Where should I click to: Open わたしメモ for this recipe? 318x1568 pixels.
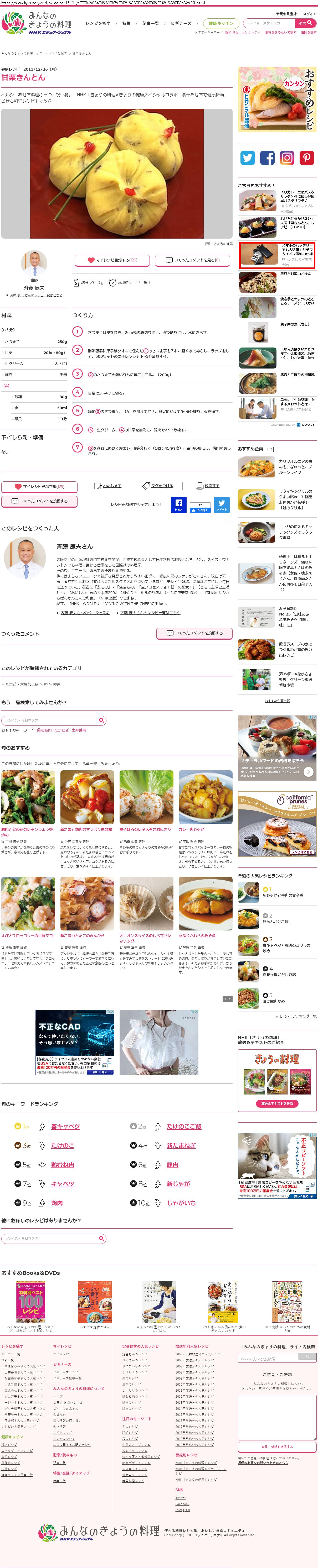coord(108,486)
